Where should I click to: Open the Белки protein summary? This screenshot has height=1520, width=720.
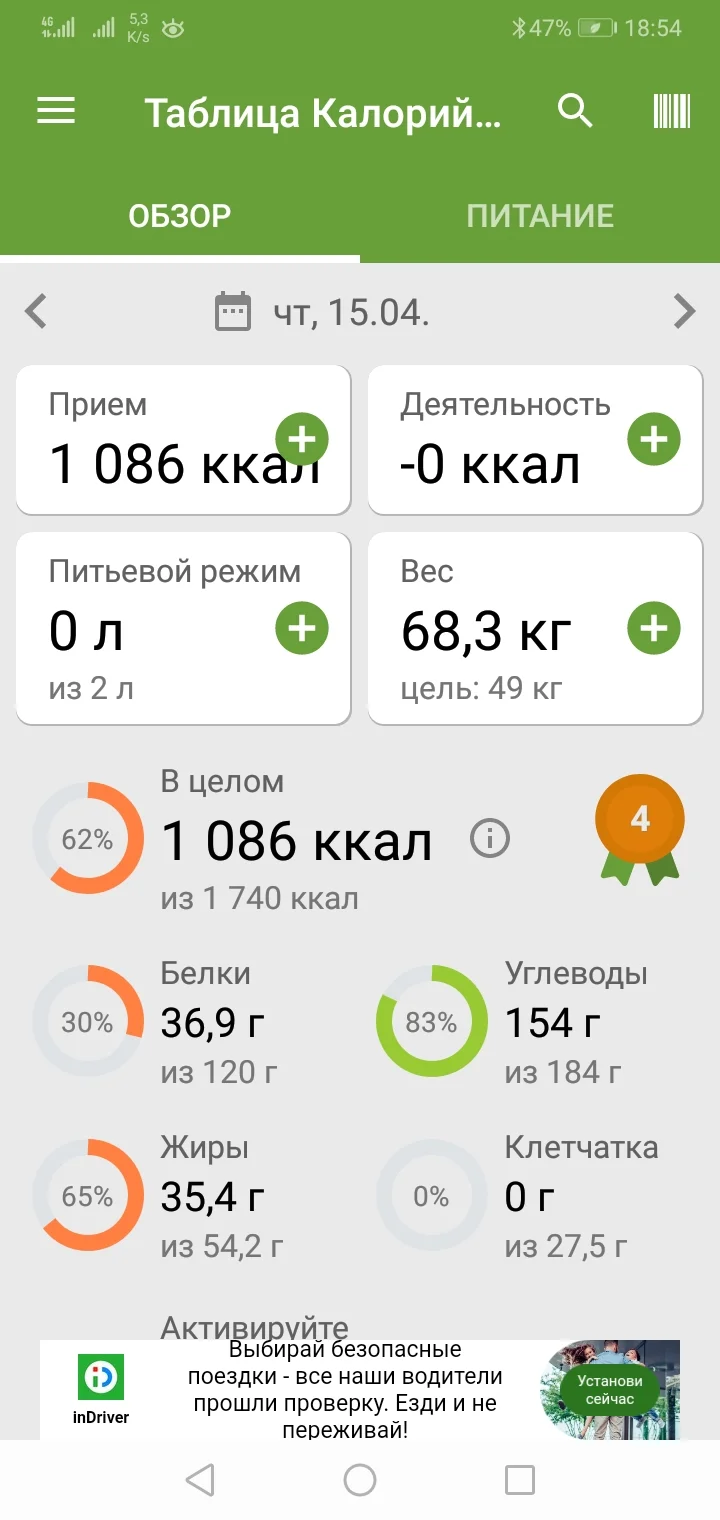pyautogui.click(x=87, y=1022)
